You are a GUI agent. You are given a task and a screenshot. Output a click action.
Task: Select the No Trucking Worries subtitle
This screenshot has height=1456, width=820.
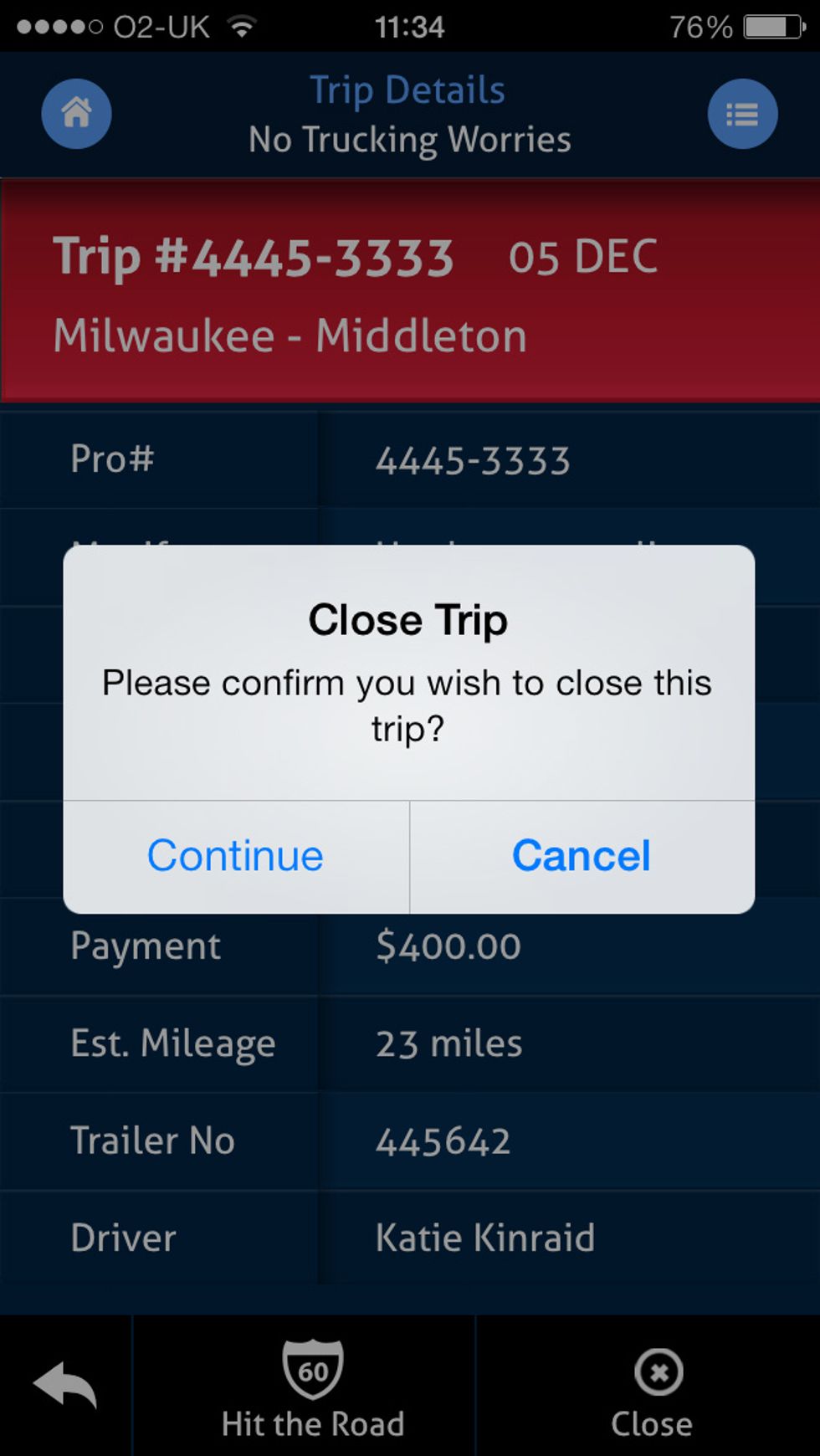pyautogui.click(x=408, y=139)
